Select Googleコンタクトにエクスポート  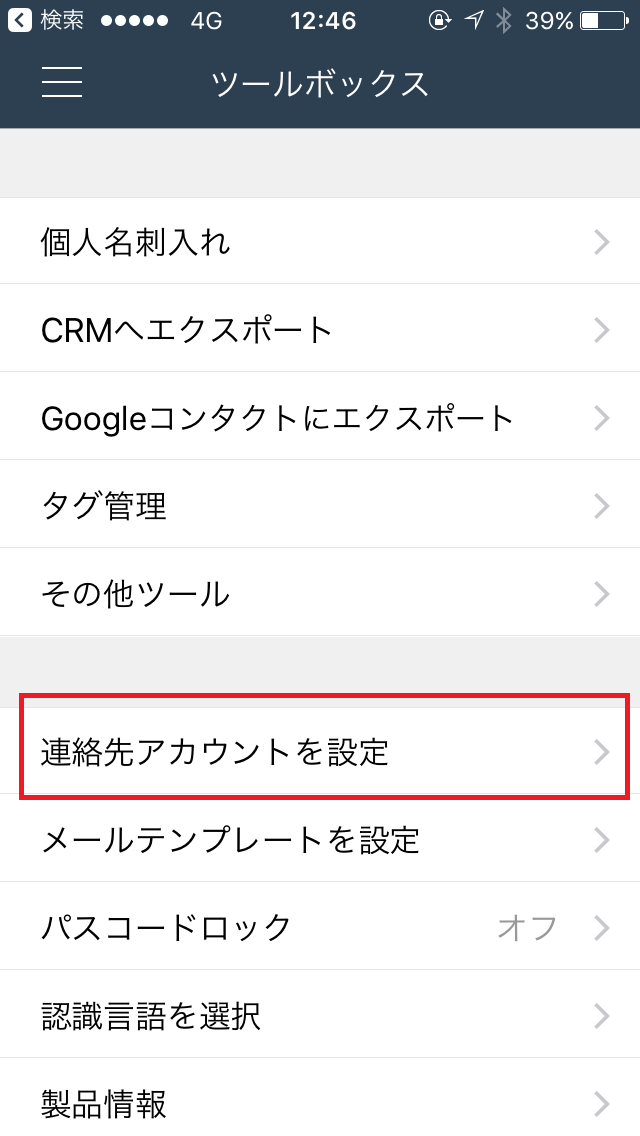point(320,417)
